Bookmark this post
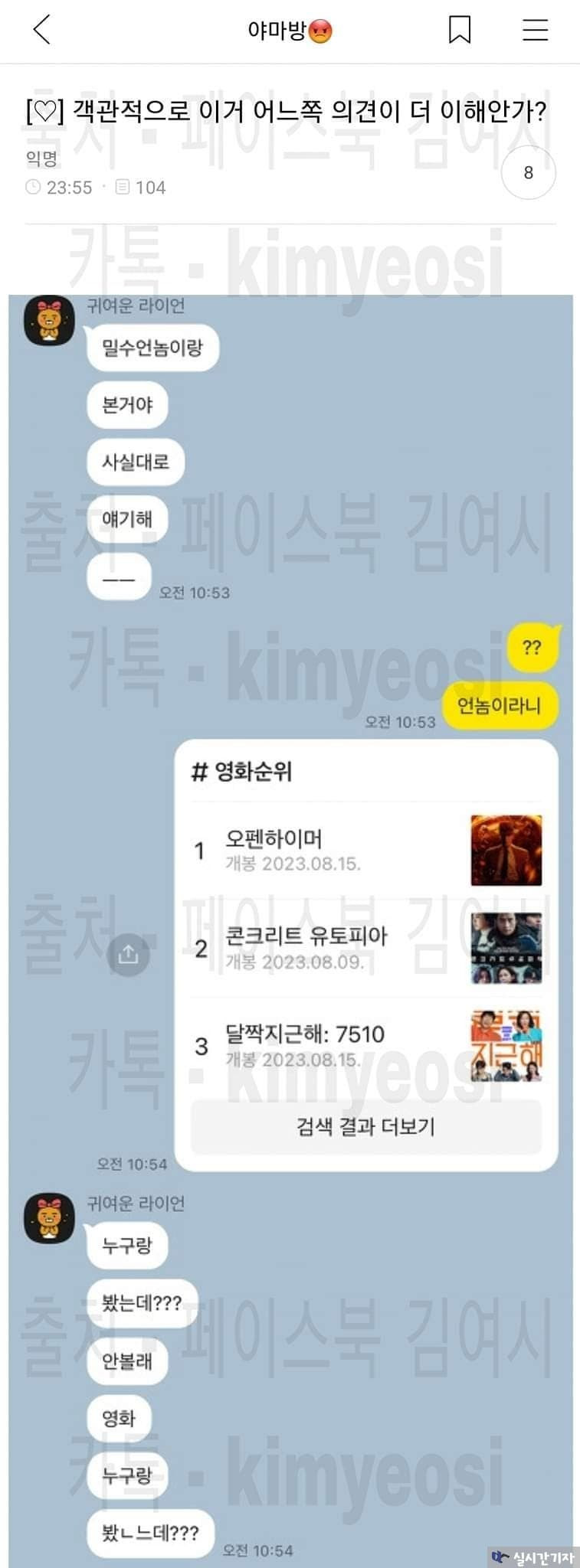The width and height of the screenshot is (580, 1568). [459, 31]
